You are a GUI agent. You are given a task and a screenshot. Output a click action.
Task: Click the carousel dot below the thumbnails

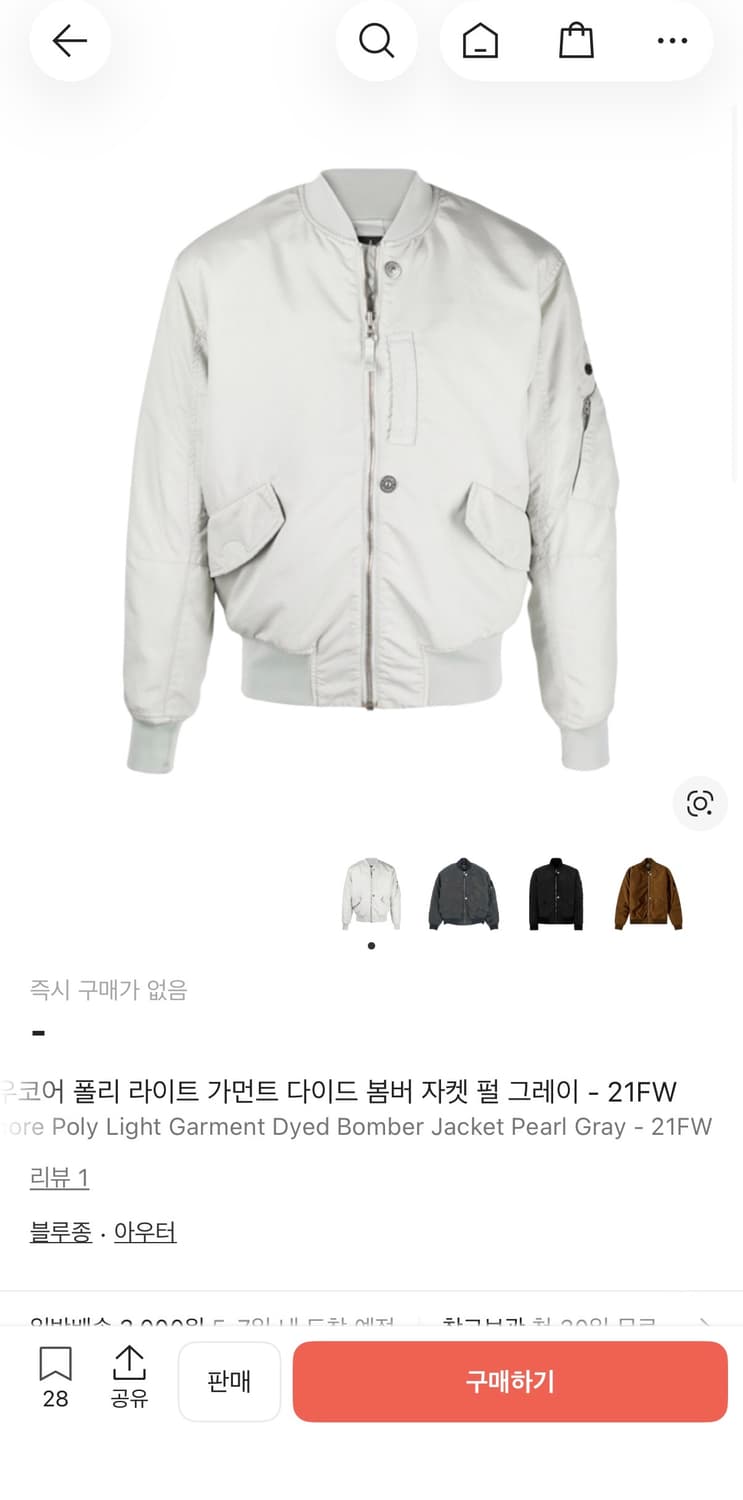371,945
